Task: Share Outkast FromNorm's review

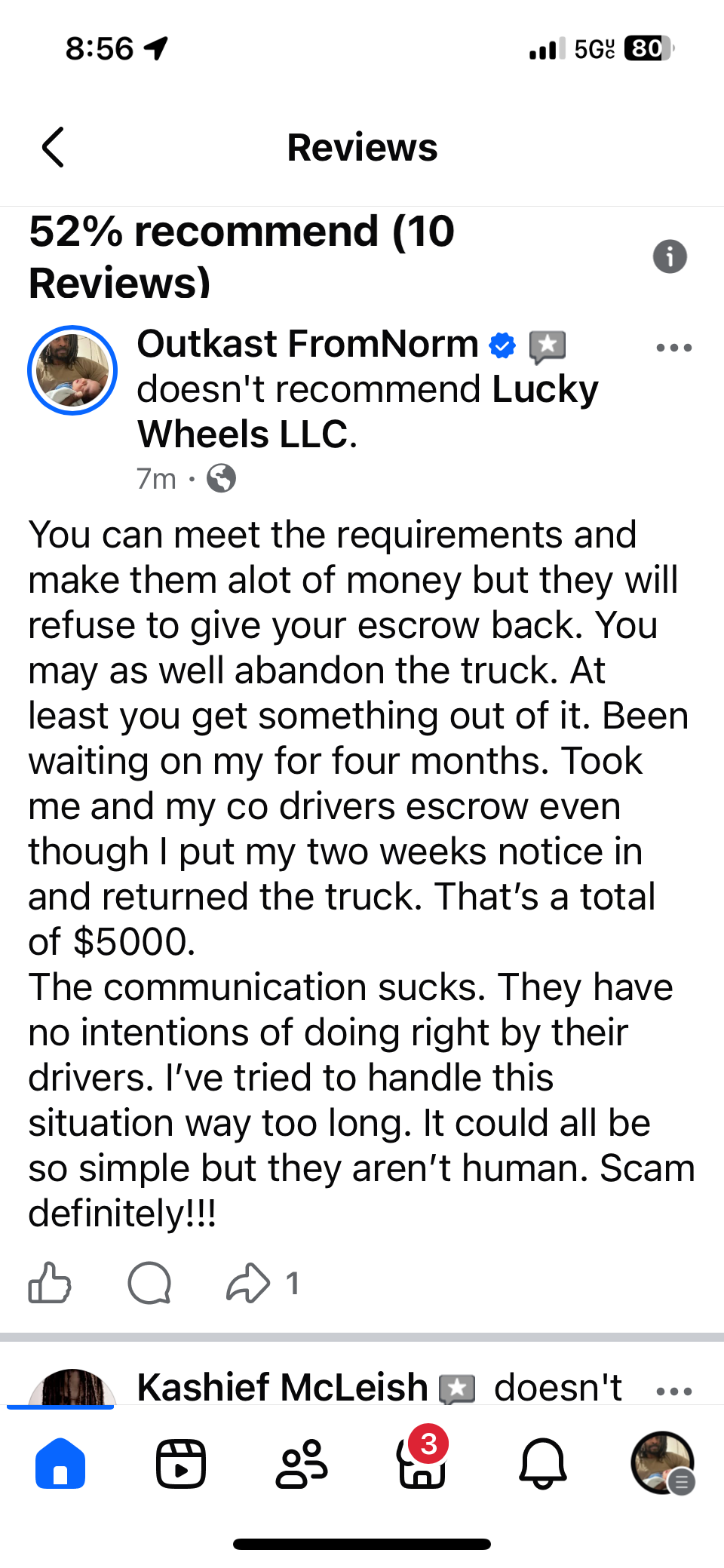Action: coord(249,1283)
